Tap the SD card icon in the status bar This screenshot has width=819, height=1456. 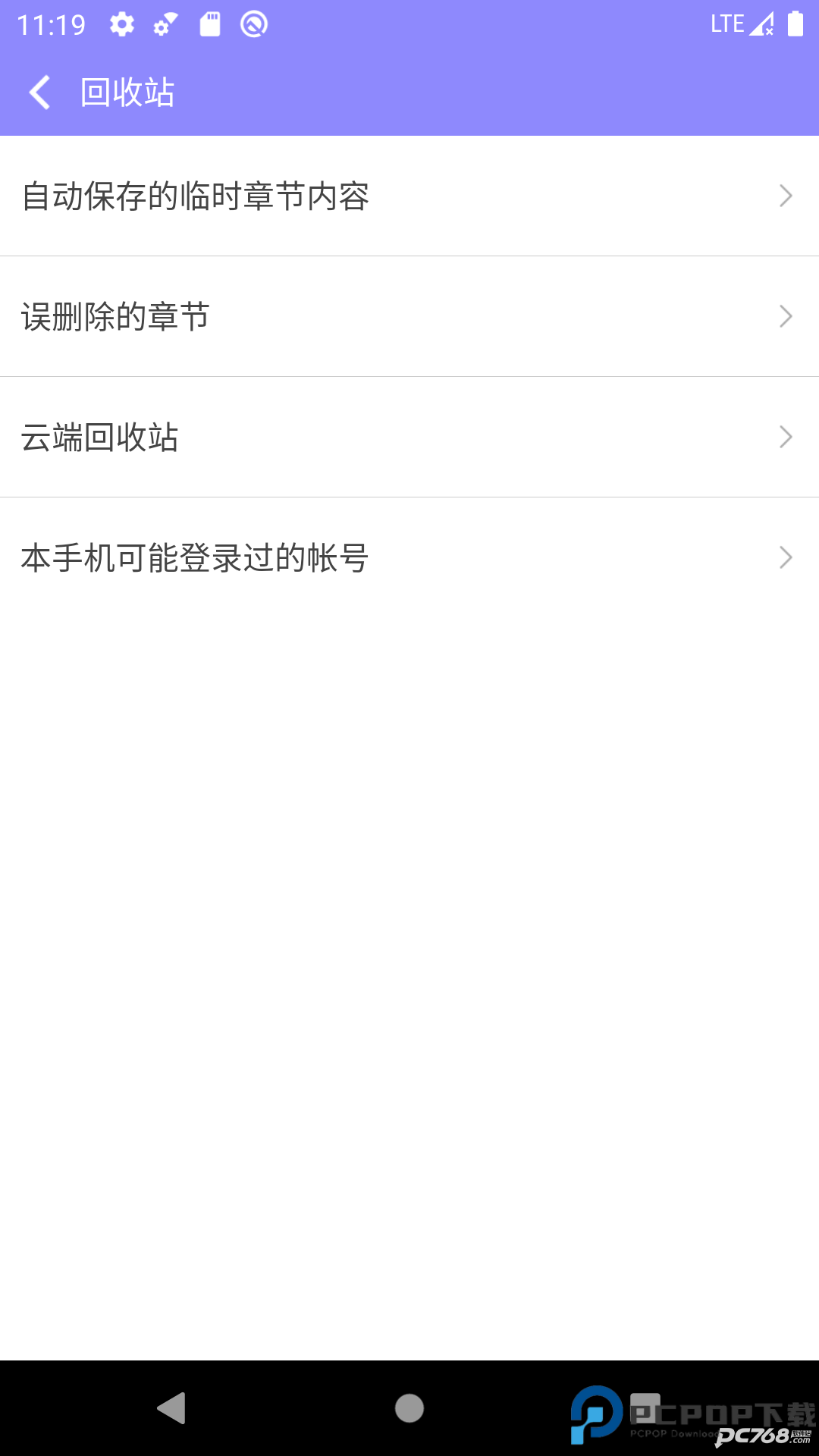tap(209, 23)
